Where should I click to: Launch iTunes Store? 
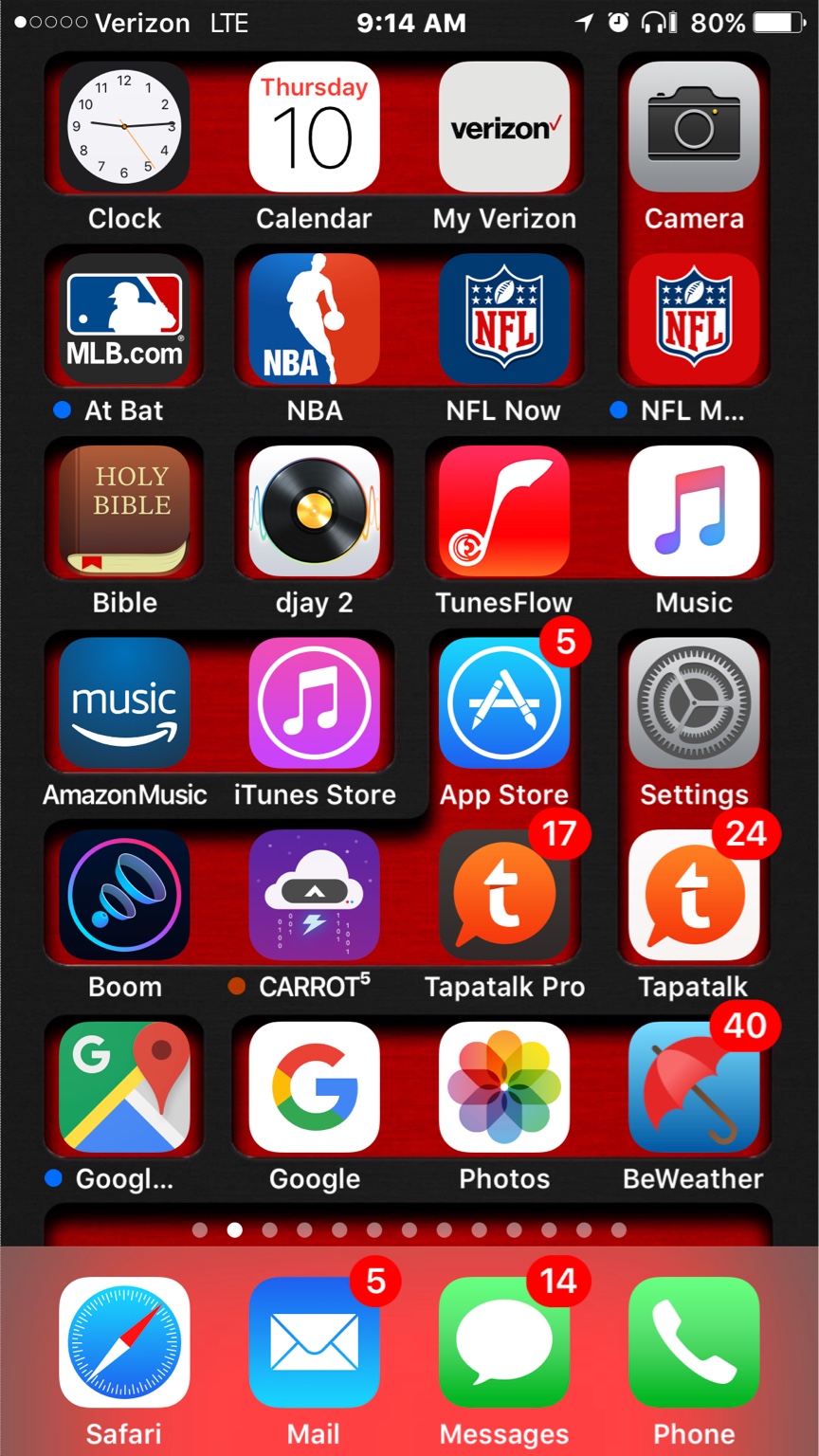314,702
